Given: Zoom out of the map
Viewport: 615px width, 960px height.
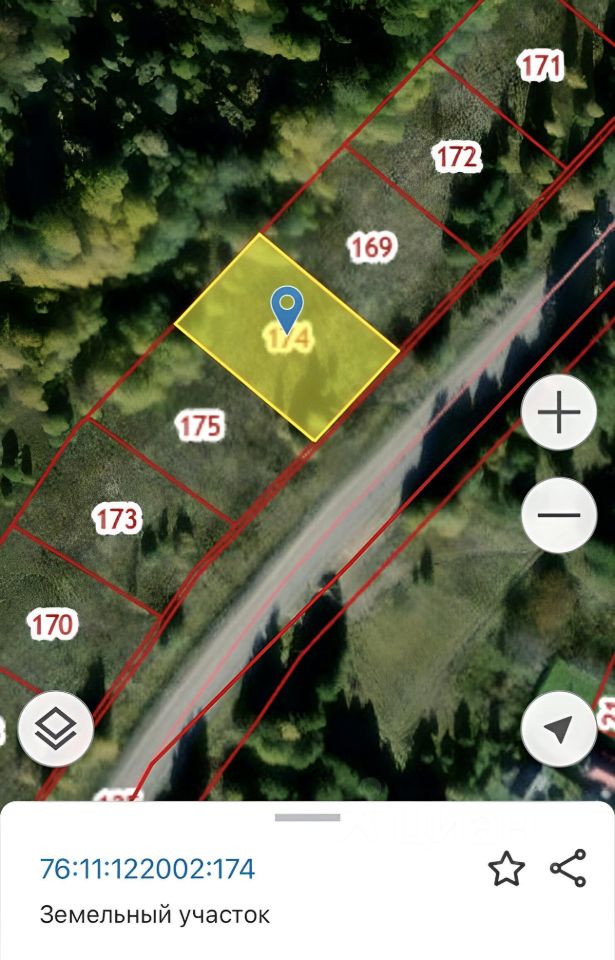Looking at the screenshot, I should [x=559, y=516].
